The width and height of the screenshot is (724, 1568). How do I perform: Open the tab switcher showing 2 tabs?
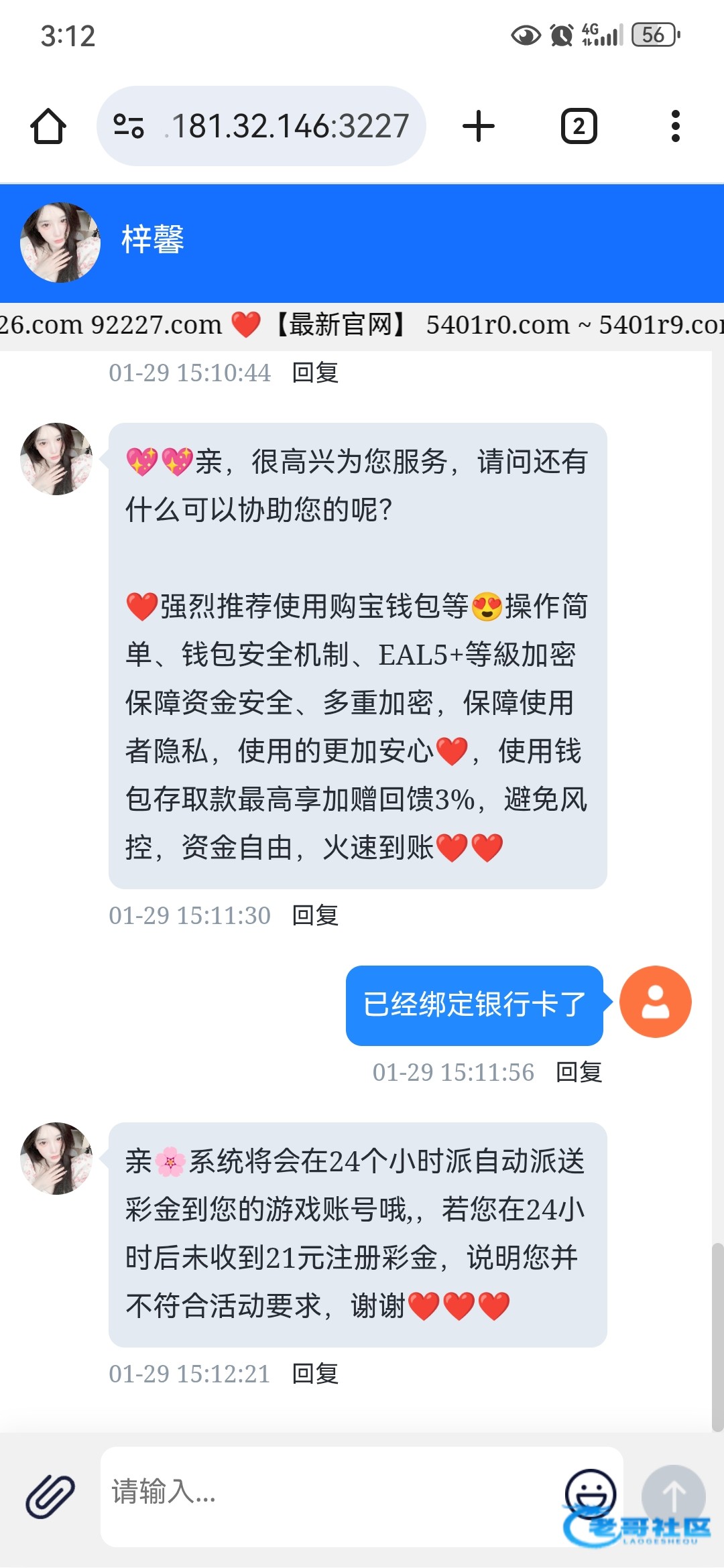coord(579,126)
